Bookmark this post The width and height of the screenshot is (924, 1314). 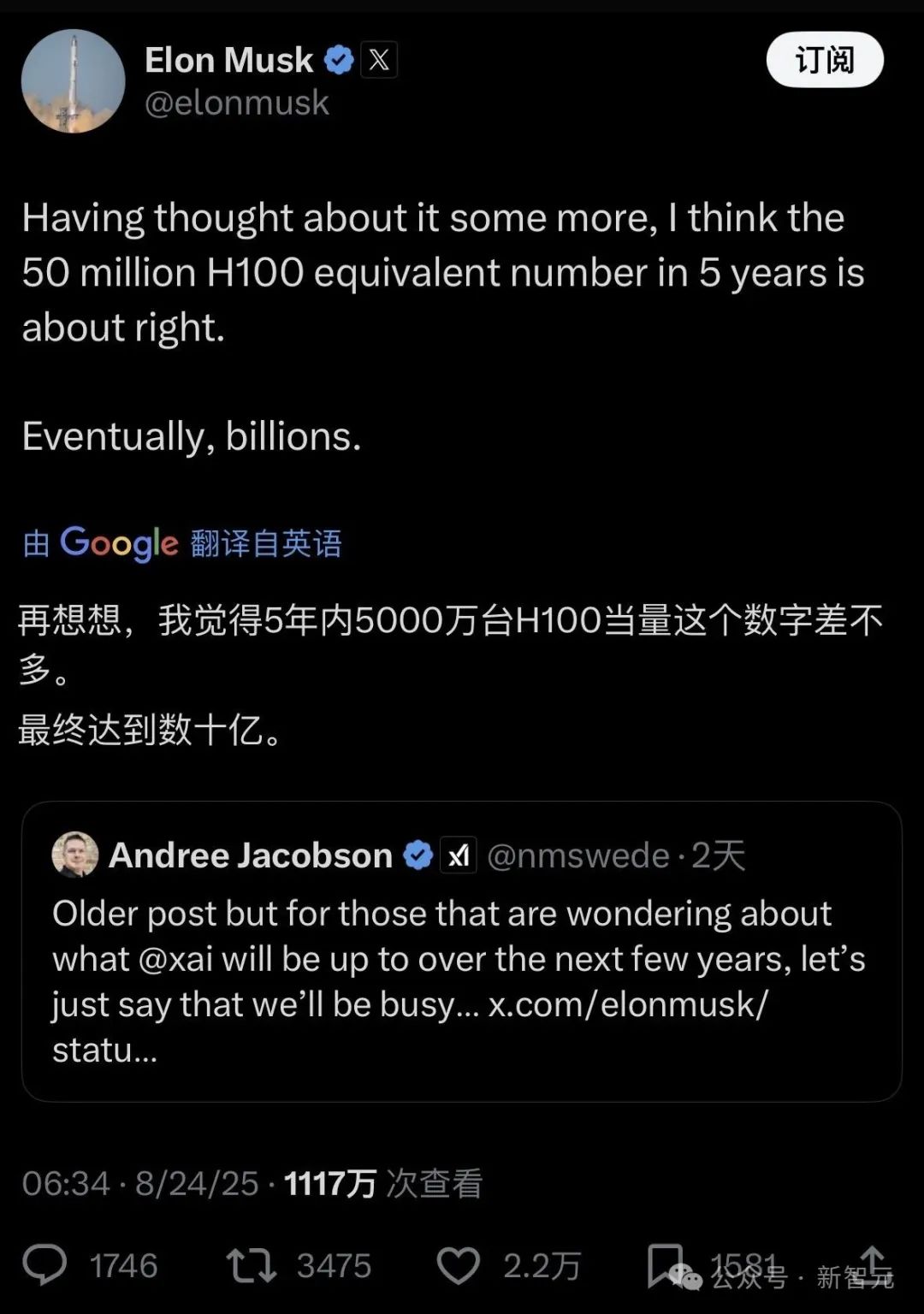(x=664, y=1264)
